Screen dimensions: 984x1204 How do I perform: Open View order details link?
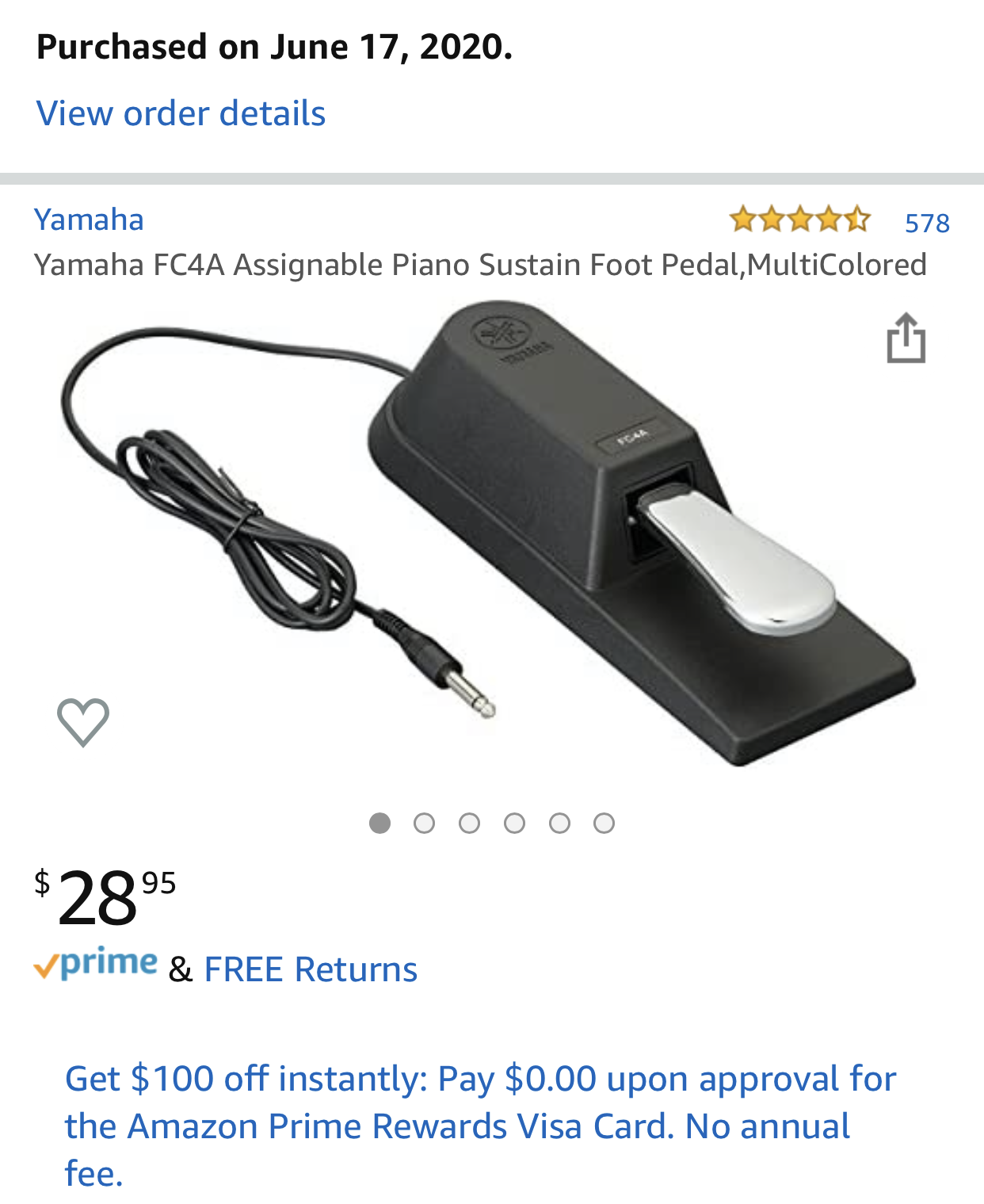(x=181, y=113)
